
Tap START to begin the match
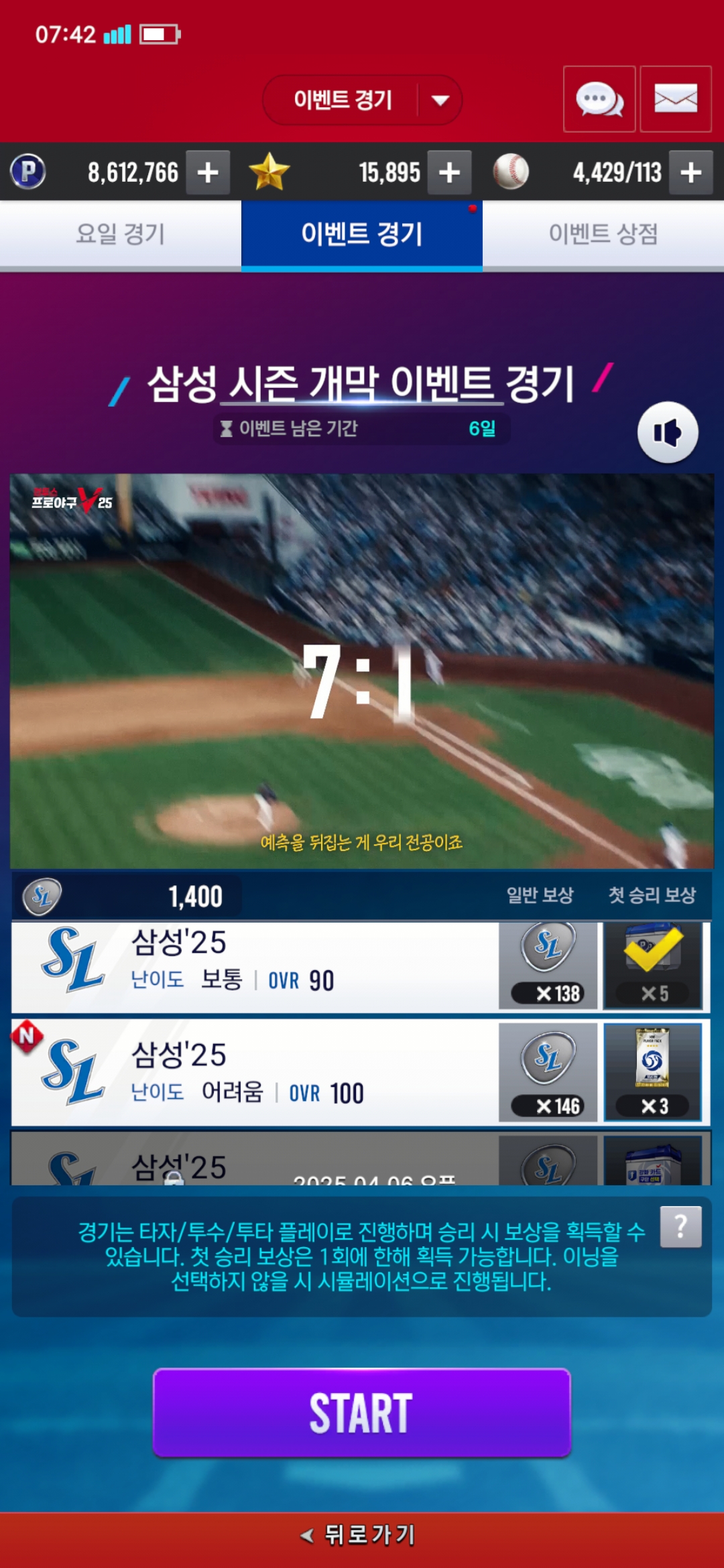(x=362, y=1413)
